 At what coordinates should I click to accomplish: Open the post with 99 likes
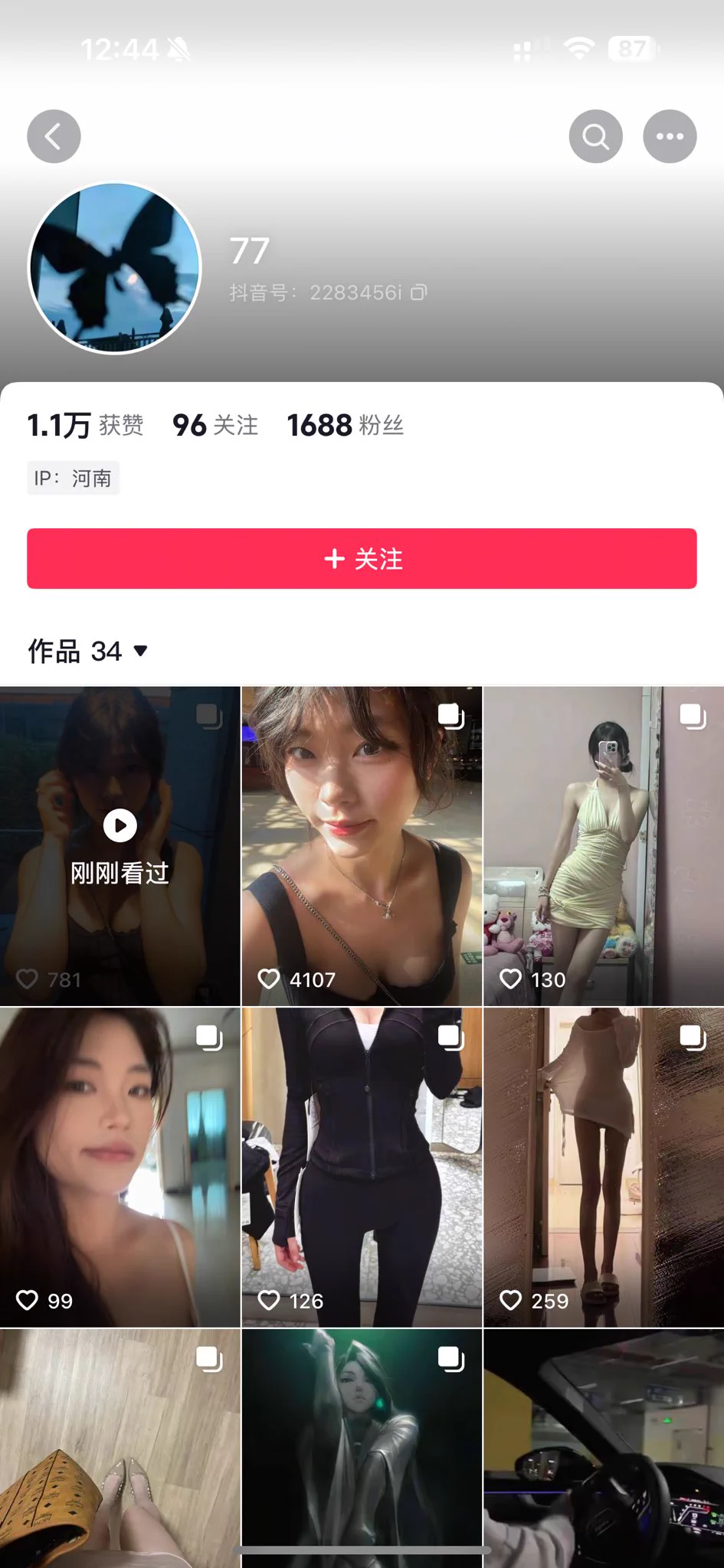coord(120,1167)
